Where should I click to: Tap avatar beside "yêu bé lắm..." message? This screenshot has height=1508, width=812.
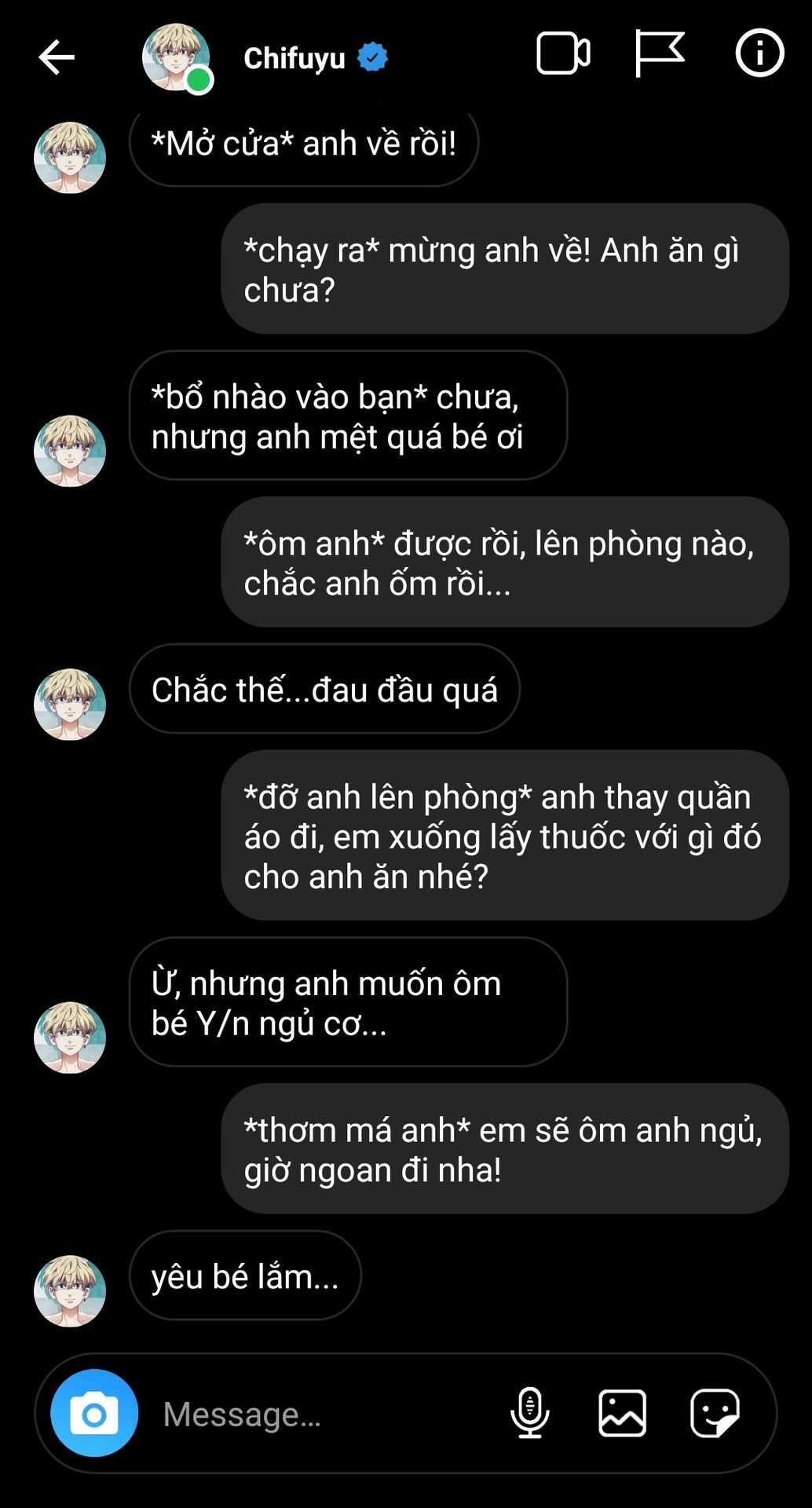pyautogui.click(x=70, y=1290)
